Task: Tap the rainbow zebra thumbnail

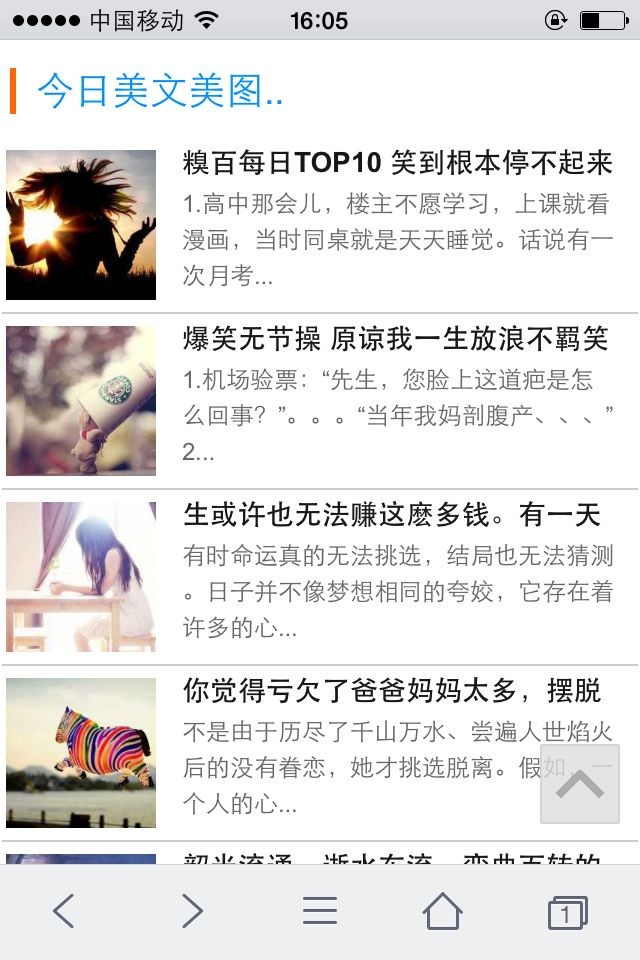Action: (81, 753)
